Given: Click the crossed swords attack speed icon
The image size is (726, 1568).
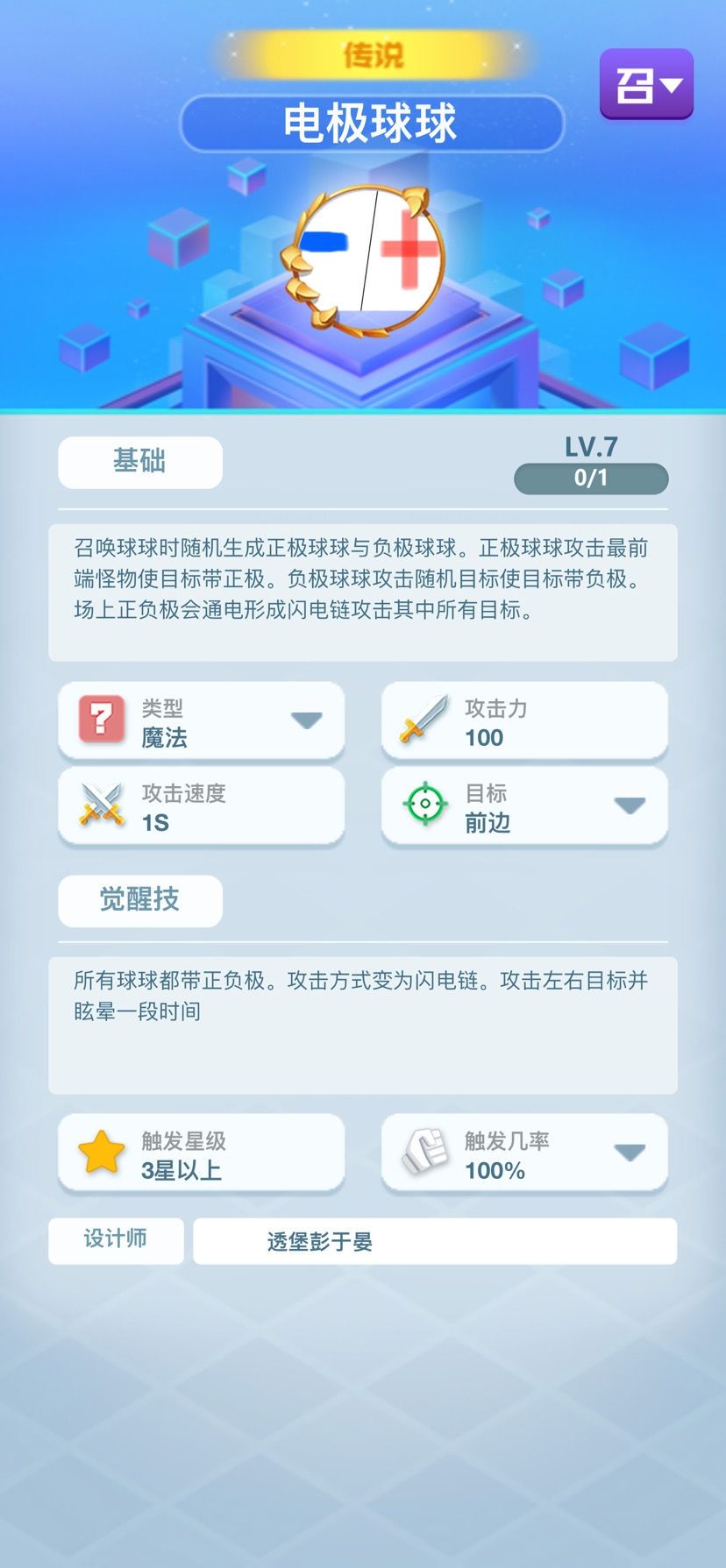Looking at the screenshot, I should 104,805.
